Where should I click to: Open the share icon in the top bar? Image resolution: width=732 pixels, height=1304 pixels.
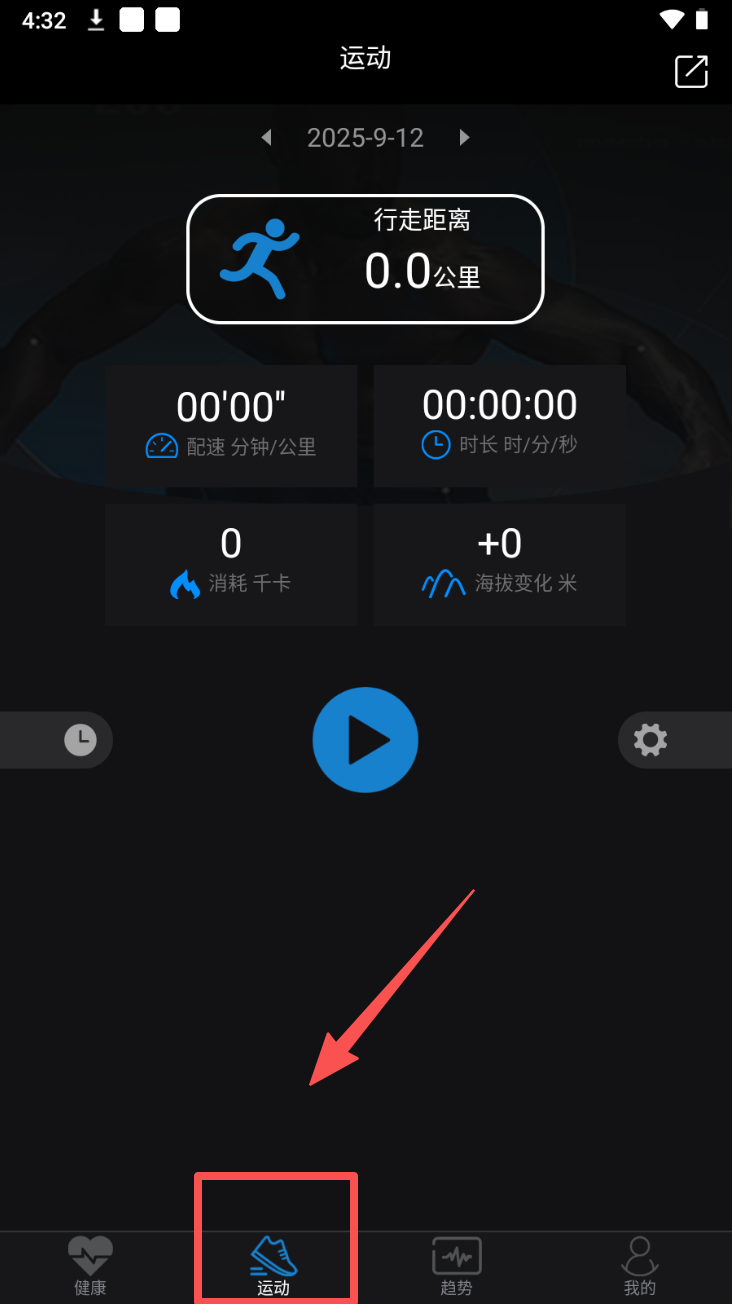691,72
